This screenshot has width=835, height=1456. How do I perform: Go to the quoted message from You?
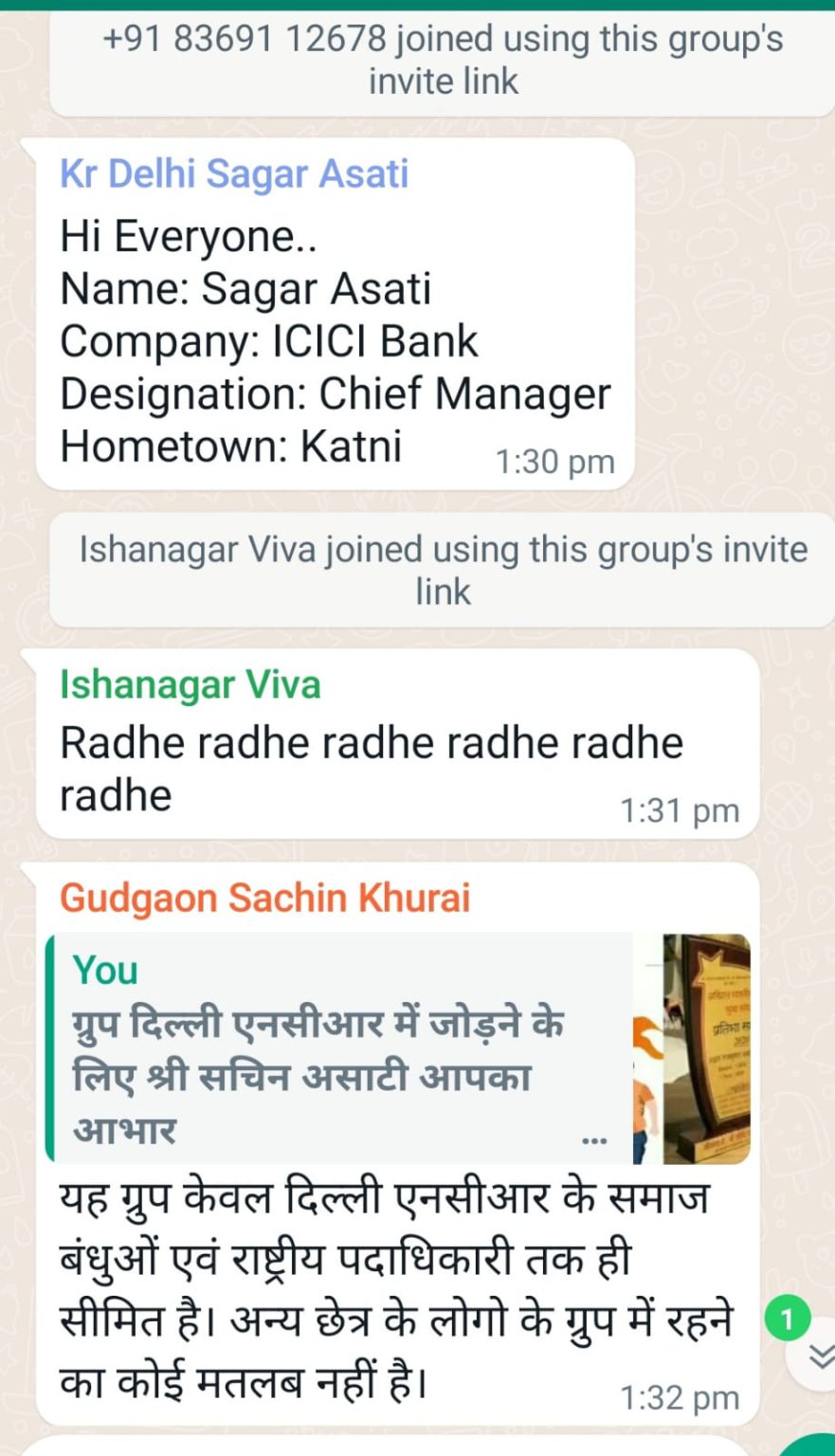(398, 1048)
